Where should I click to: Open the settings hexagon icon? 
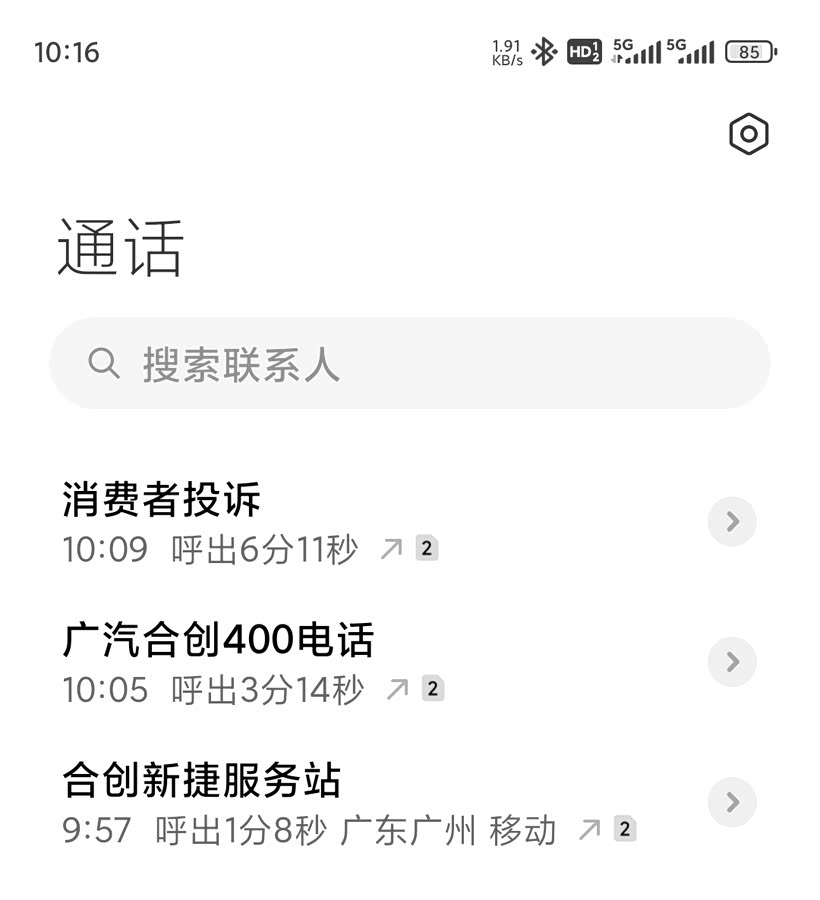[748, 134]
